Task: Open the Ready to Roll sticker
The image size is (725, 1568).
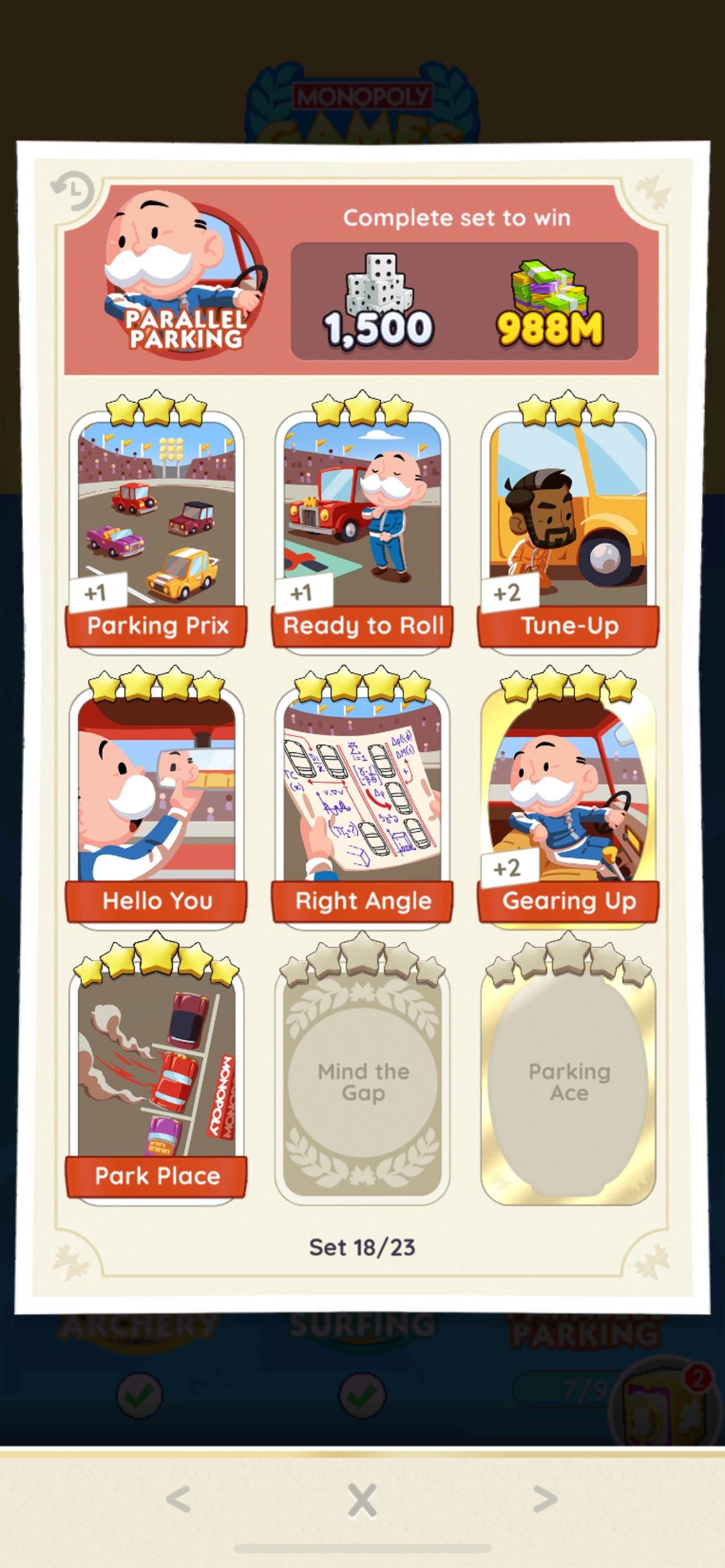Action: (x=362, y=526)
